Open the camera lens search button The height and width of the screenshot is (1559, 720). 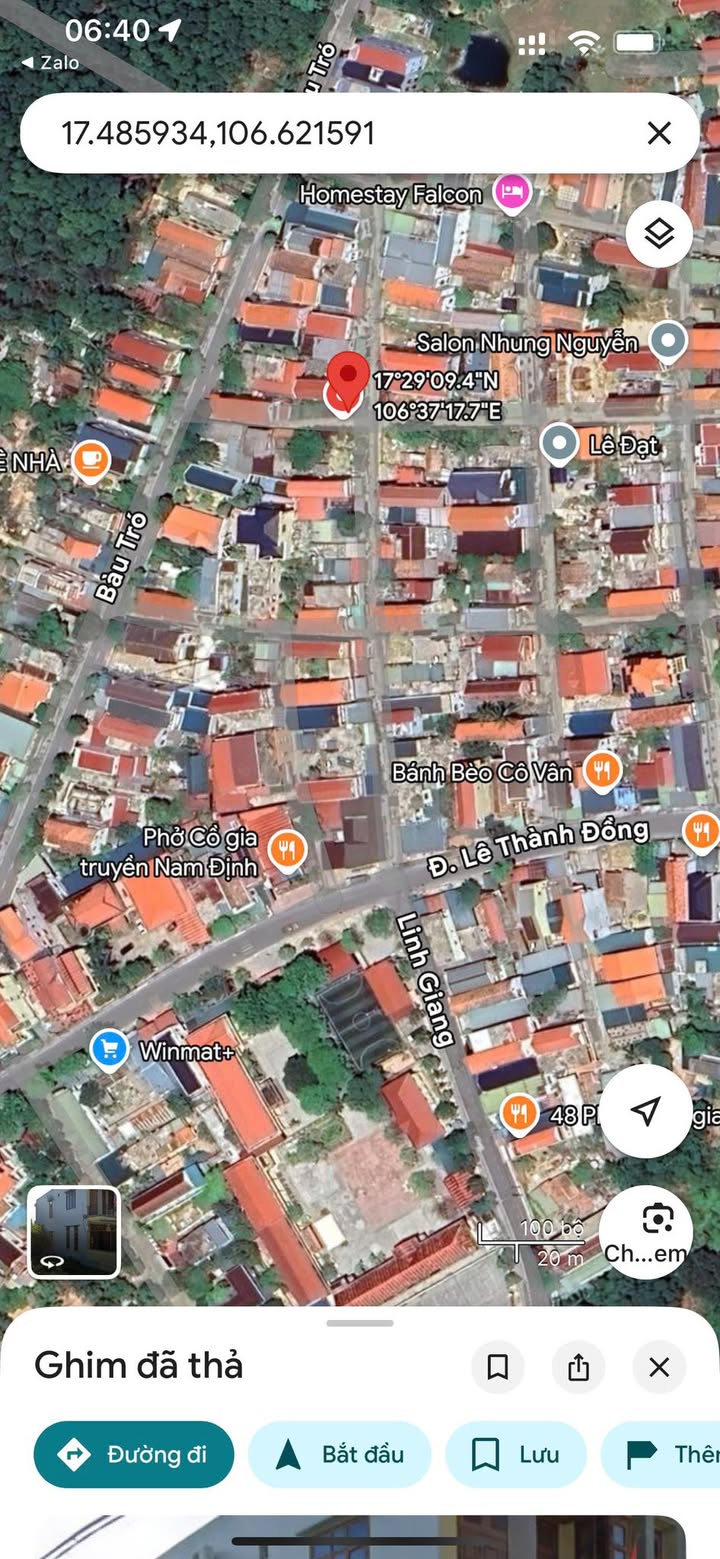click(646, 1232)
